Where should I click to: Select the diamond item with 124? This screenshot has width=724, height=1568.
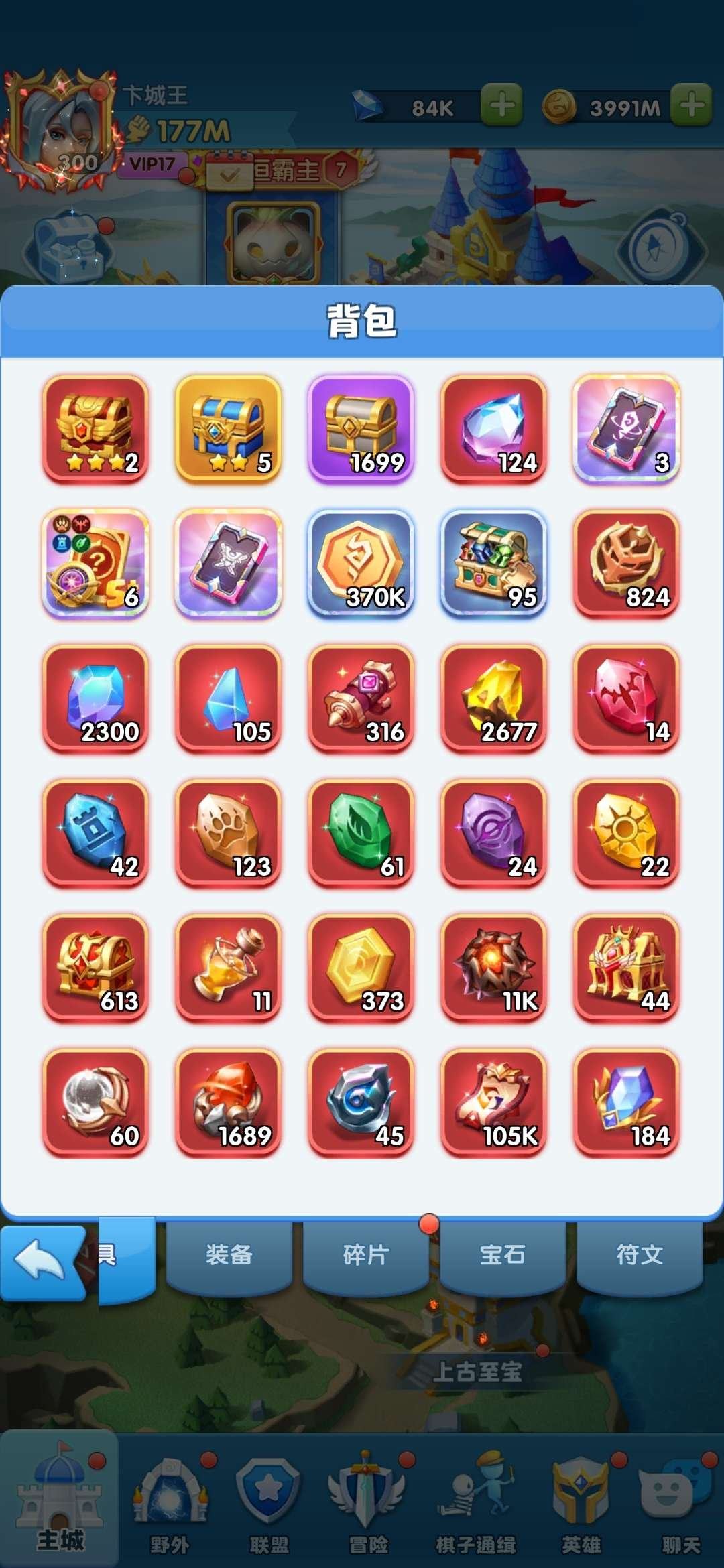point(494,429)
